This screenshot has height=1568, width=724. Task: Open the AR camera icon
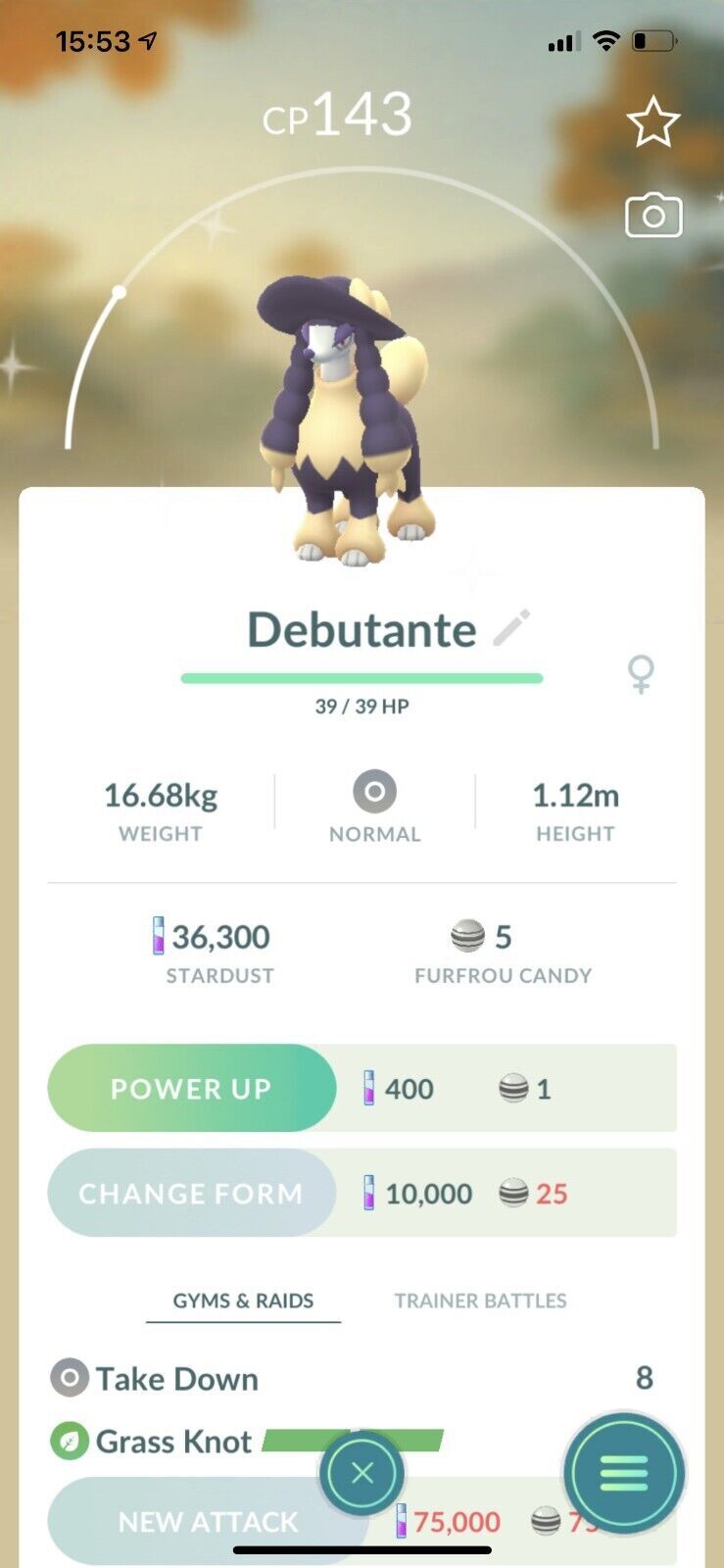coord(652,216)
